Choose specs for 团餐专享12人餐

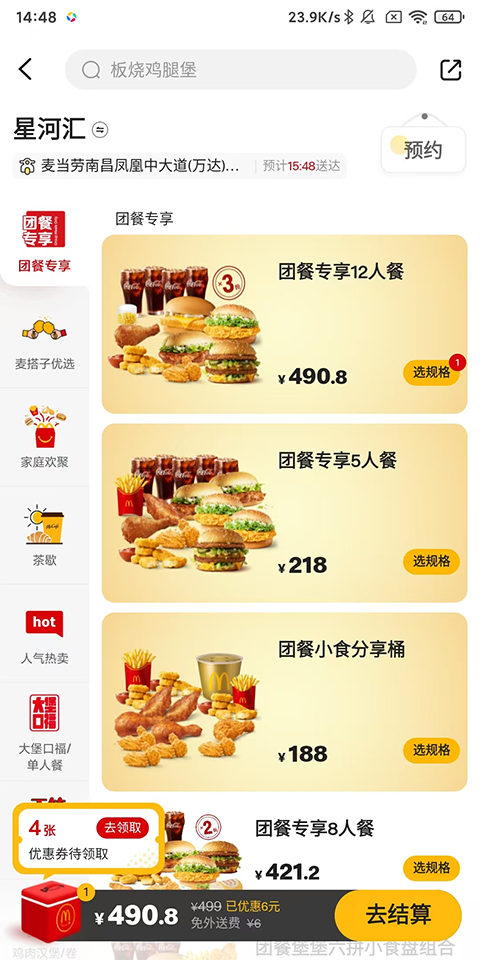[x=431, y=373]
